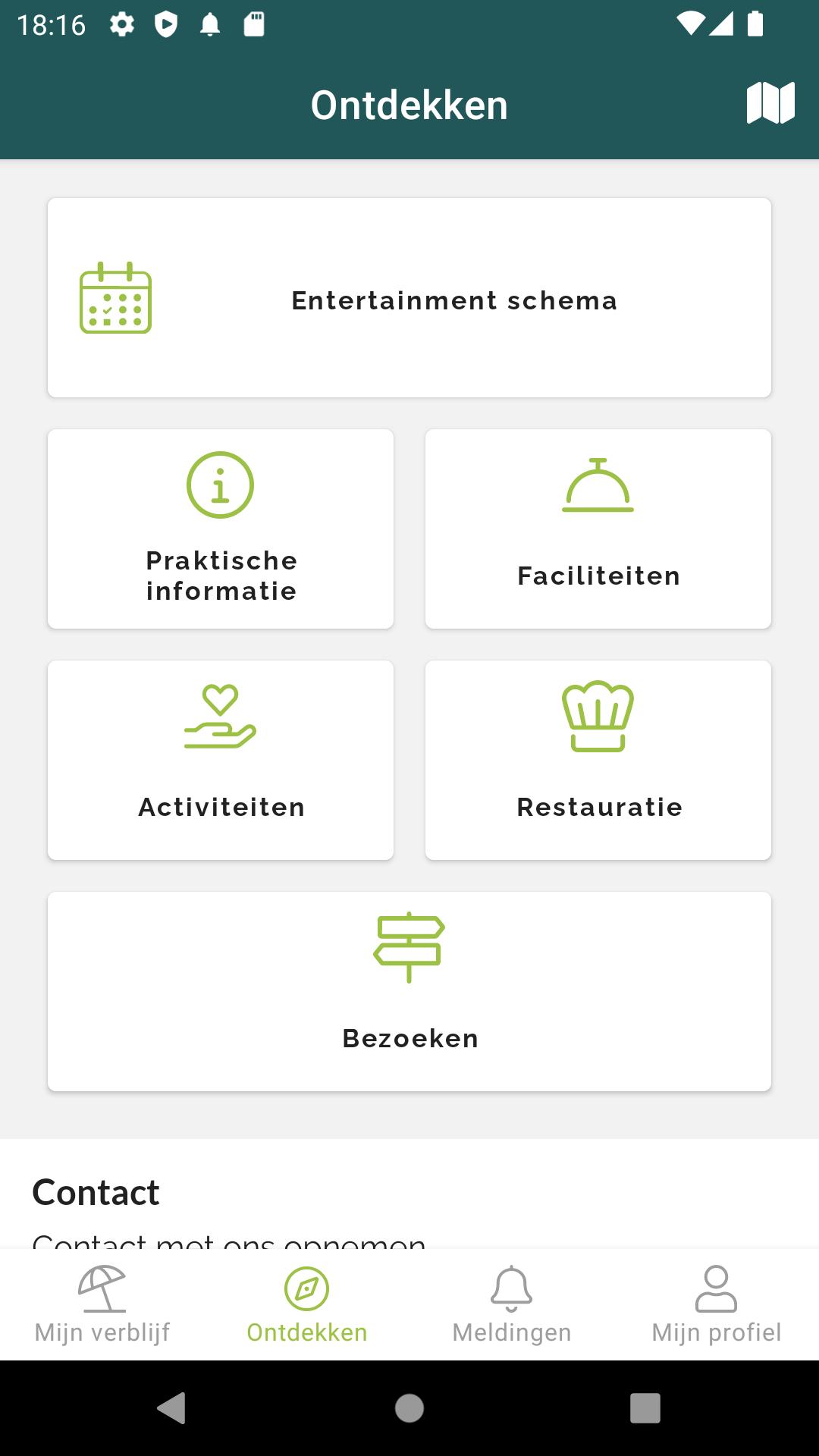The height and width of the screenshot is (1456, 819).
Task: Switch to Mijn profiel tab
Action: (717, 1304)
